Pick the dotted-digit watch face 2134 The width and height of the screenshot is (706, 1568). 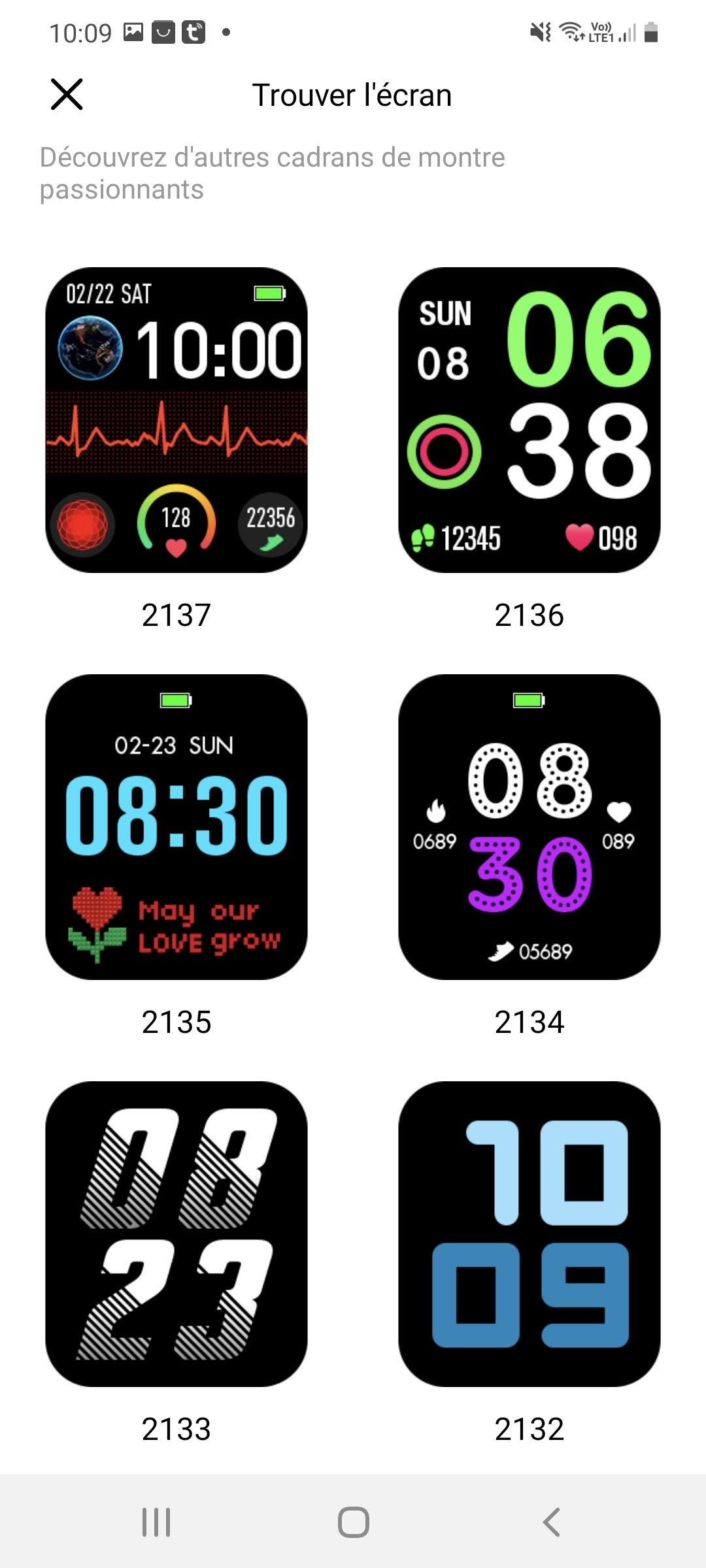[529, 827]
